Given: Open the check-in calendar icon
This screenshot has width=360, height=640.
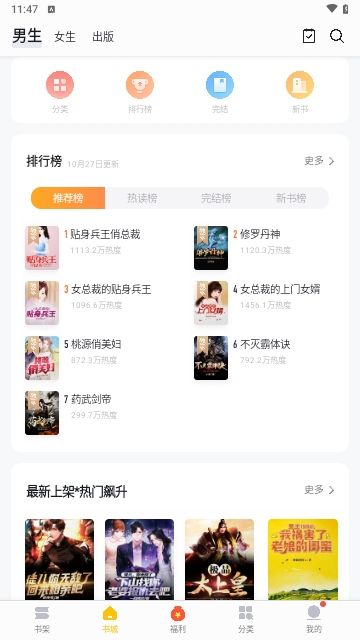Looking at the screenshot, I should tap(309, 36).
